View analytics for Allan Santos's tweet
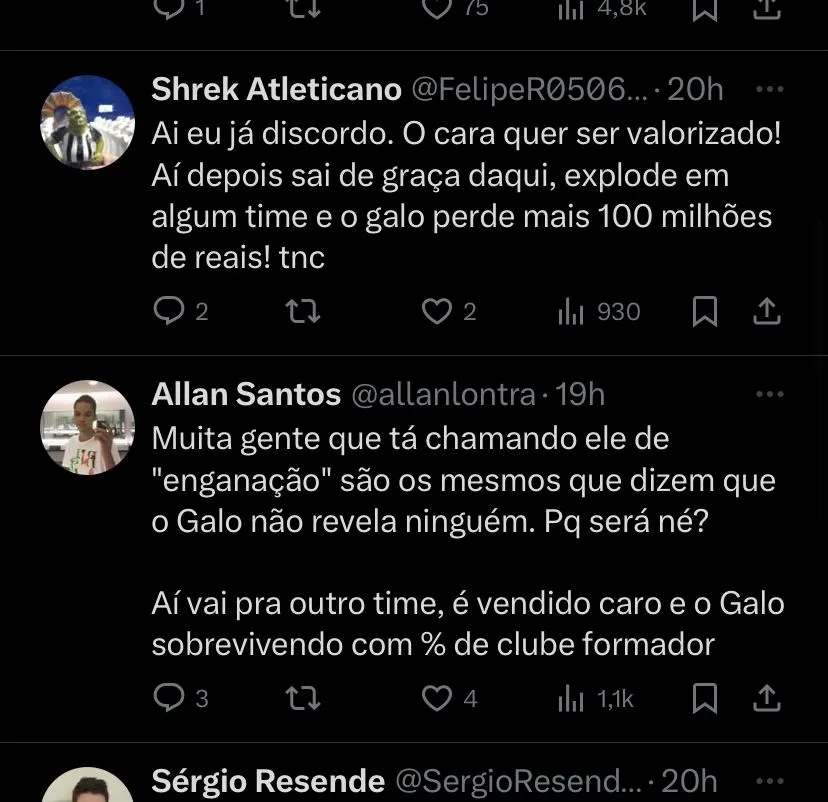The image size is (828, 802). [x=596, y=698]
